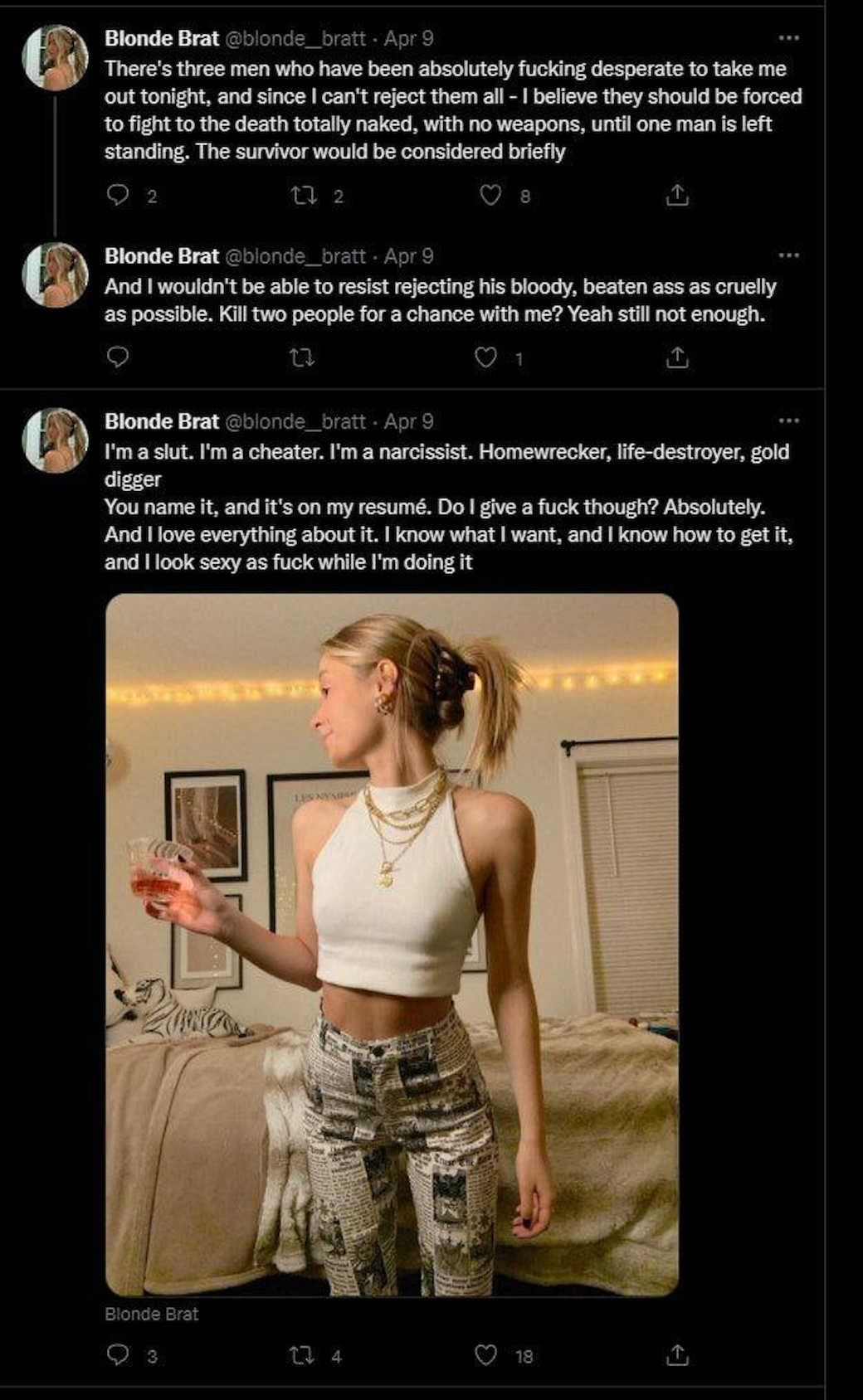Screen dimensions: 863x1400
Task: Share the tweet with the photo
Action: point(677,1355)
